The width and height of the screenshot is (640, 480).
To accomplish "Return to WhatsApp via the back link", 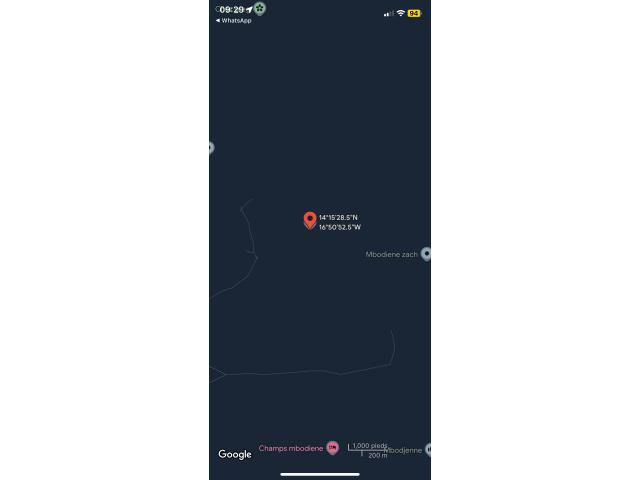I will tap(234, 20).
